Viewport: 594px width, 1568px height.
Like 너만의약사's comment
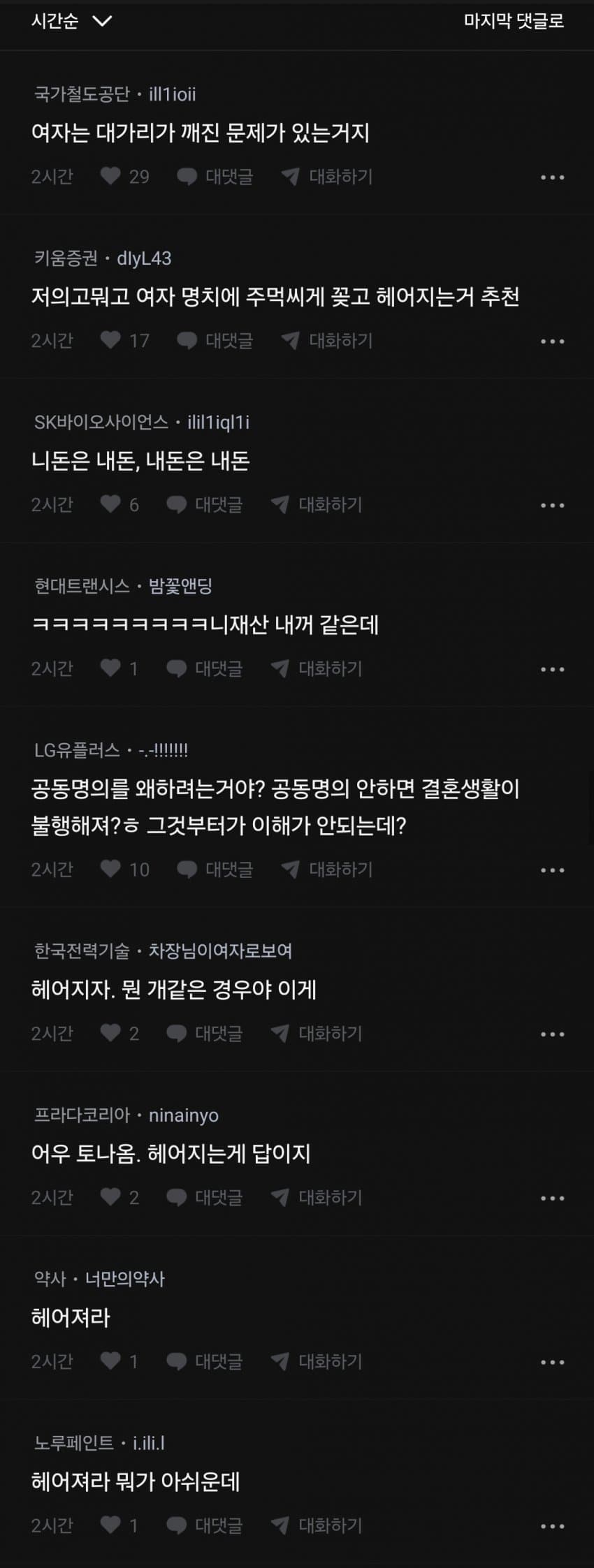pos(110,1361)
